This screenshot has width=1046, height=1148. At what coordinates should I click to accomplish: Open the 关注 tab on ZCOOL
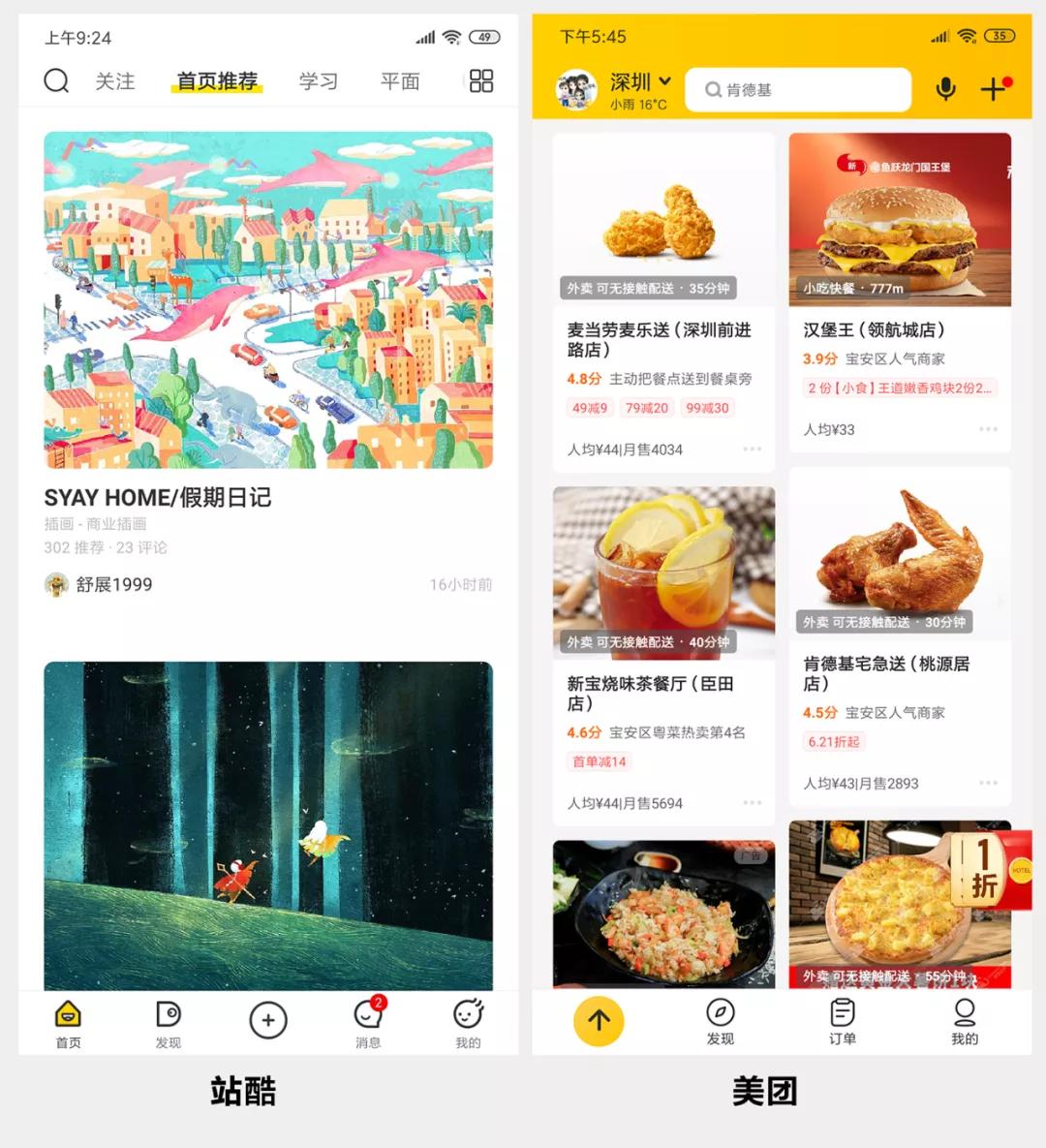point(116,81)
